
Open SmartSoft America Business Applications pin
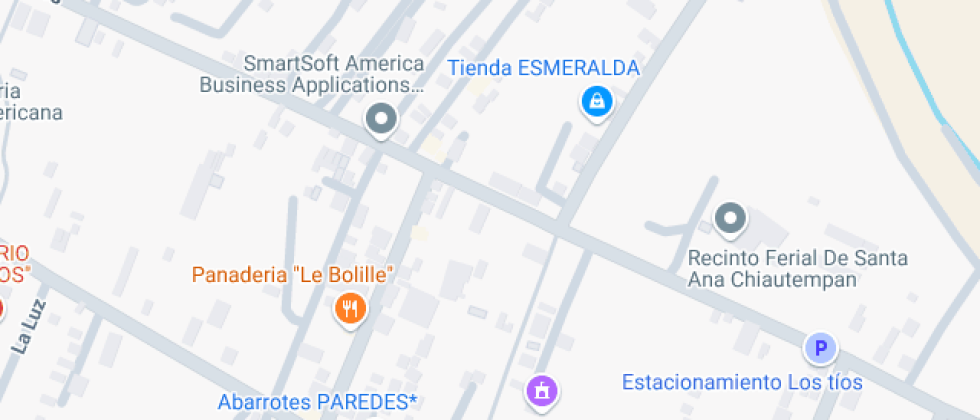[380, 119]
